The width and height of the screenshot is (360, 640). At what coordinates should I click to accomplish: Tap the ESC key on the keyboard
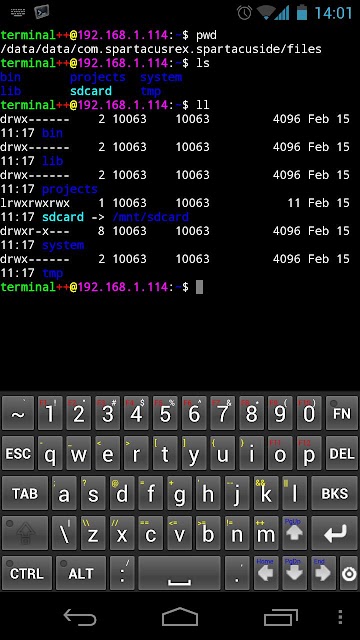[x=18, y=453]
